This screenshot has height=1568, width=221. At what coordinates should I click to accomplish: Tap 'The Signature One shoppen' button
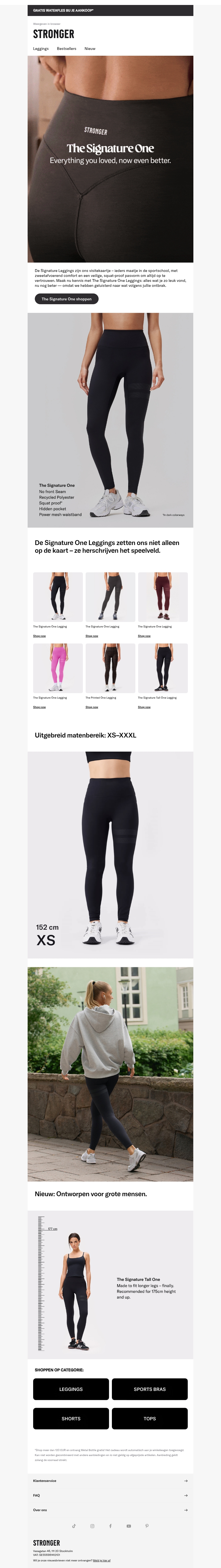click(67, 299)
